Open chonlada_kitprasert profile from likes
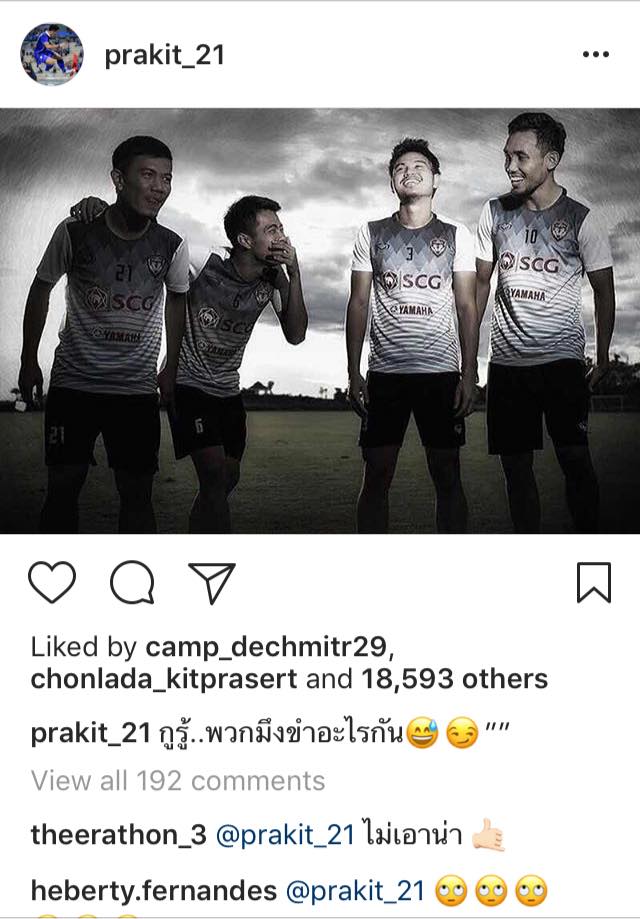The image size is (640, 919). (164, 680)
